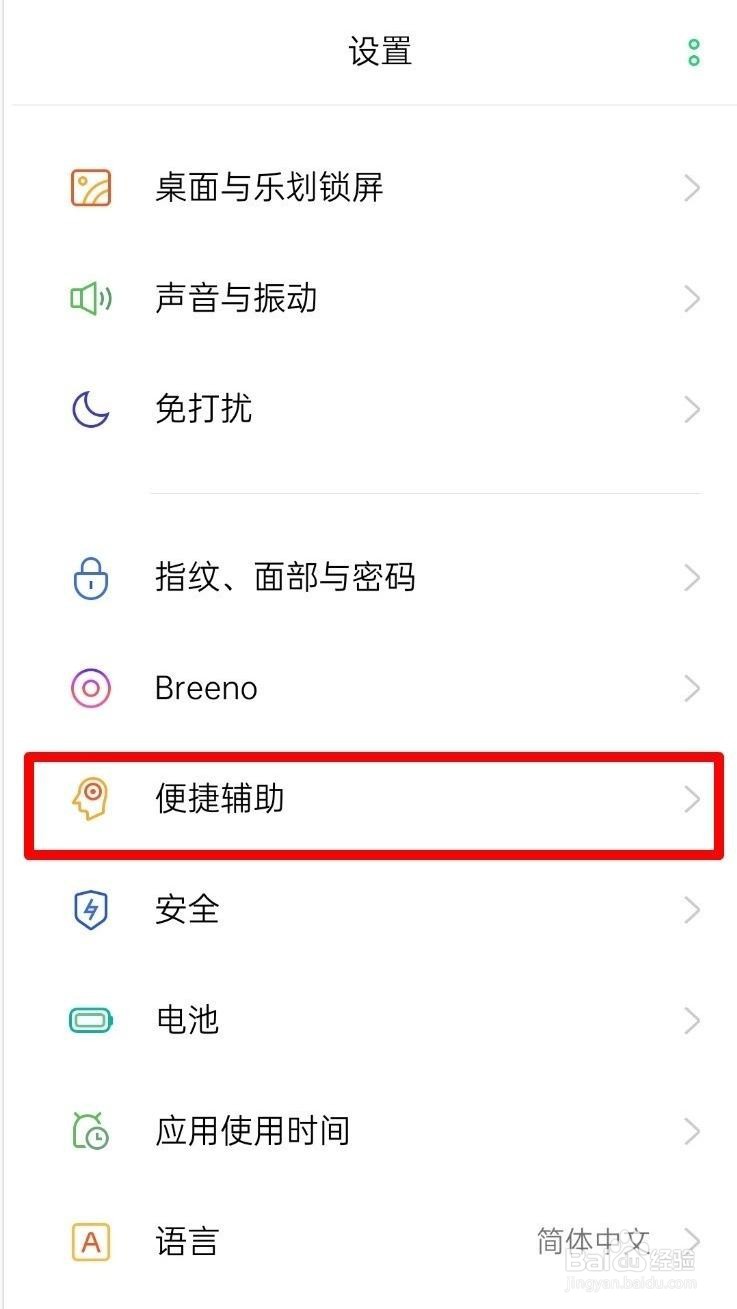The width and height of the screenshot is (737, 1309).
Task: Open the overflow menu with two dots
Action: click(693, 52)
